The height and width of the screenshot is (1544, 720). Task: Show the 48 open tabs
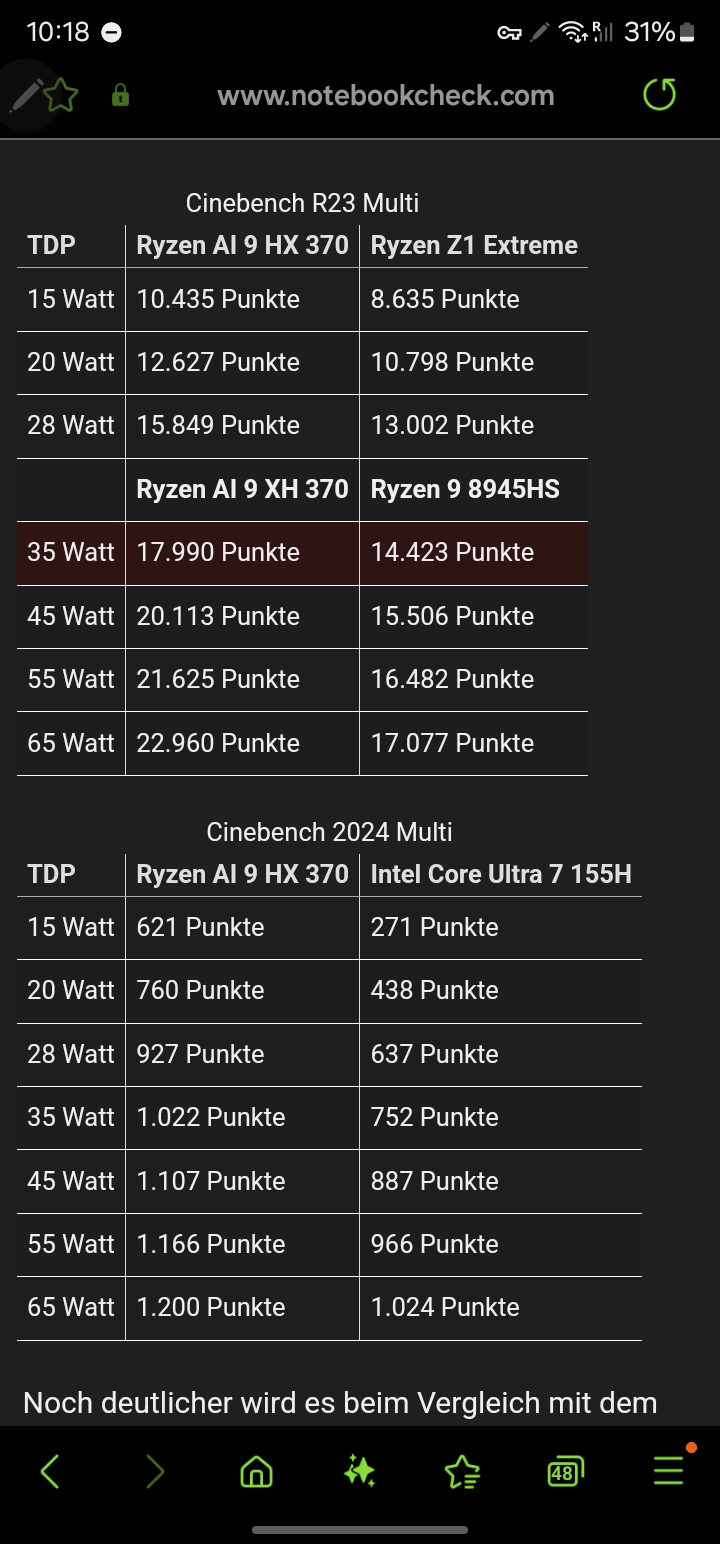tap(565, 1472)
